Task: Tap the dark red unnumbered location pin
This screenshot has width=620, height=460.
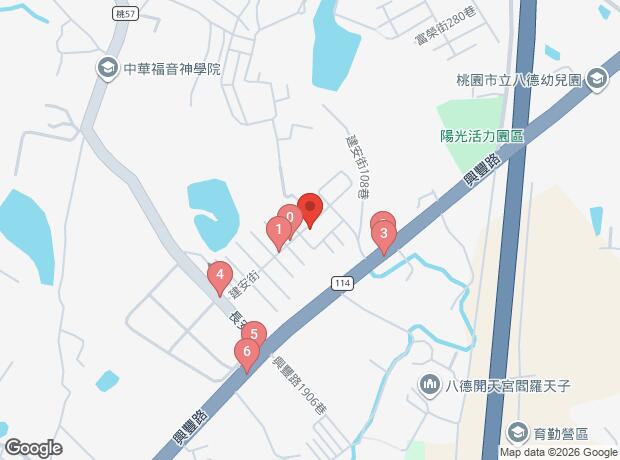Action: (x=309, y=209)
